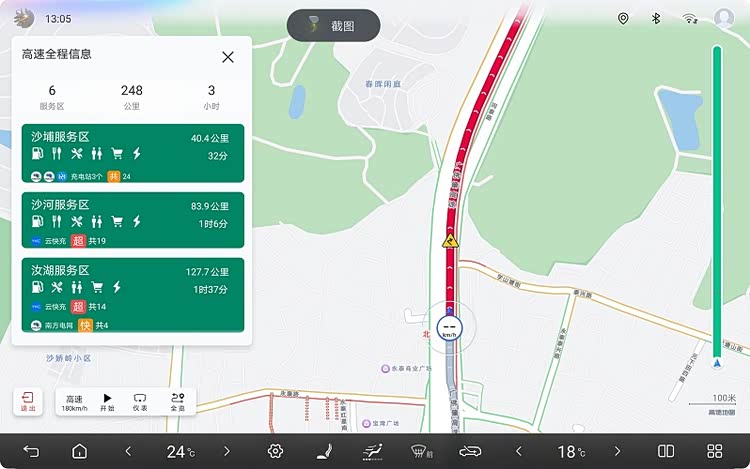This screenshot has width=750, height=469.
Task: Turn on front windshield defrost
Action: coord(422,451)
